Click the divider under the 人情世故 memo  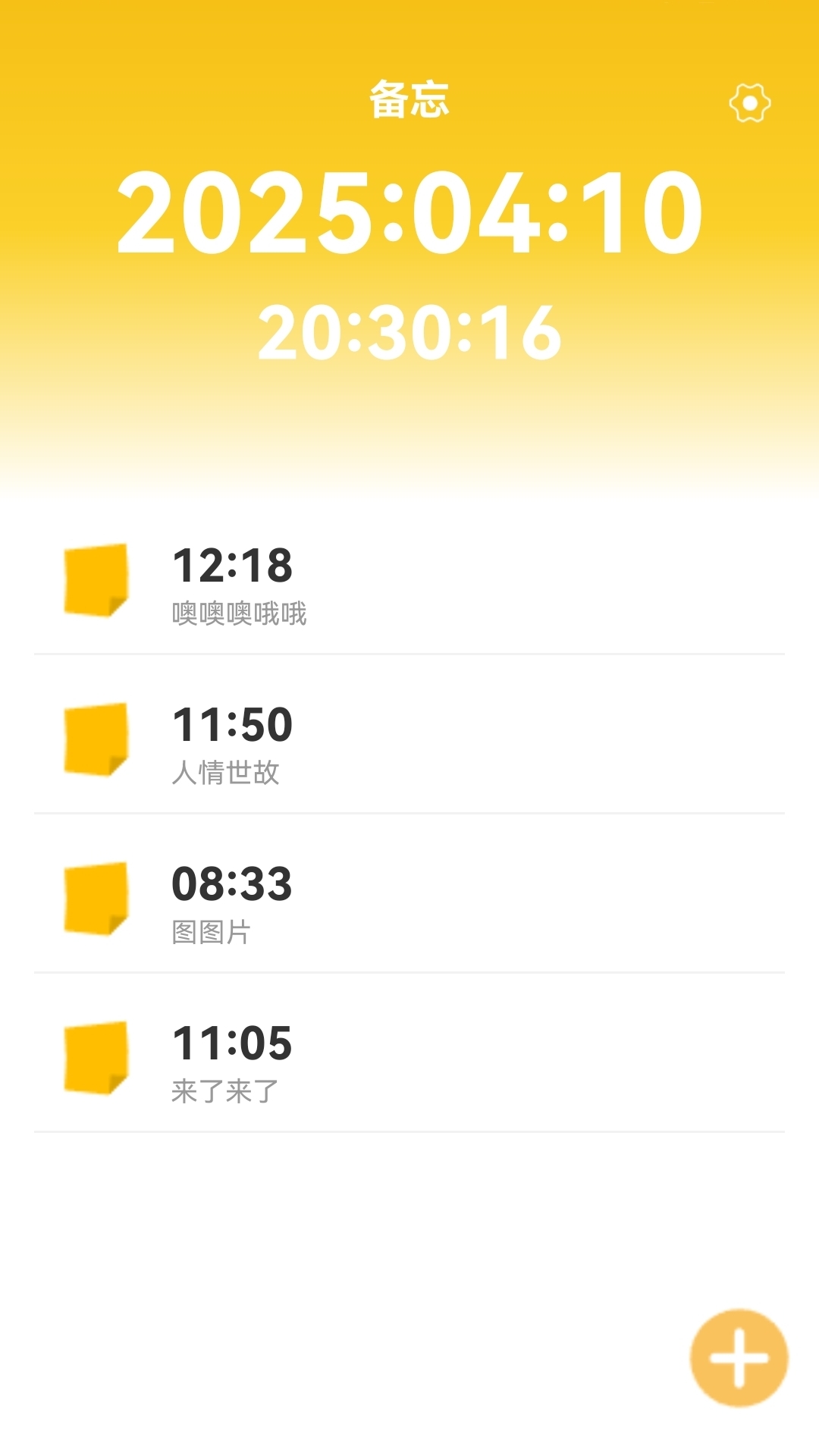[409, 811]
